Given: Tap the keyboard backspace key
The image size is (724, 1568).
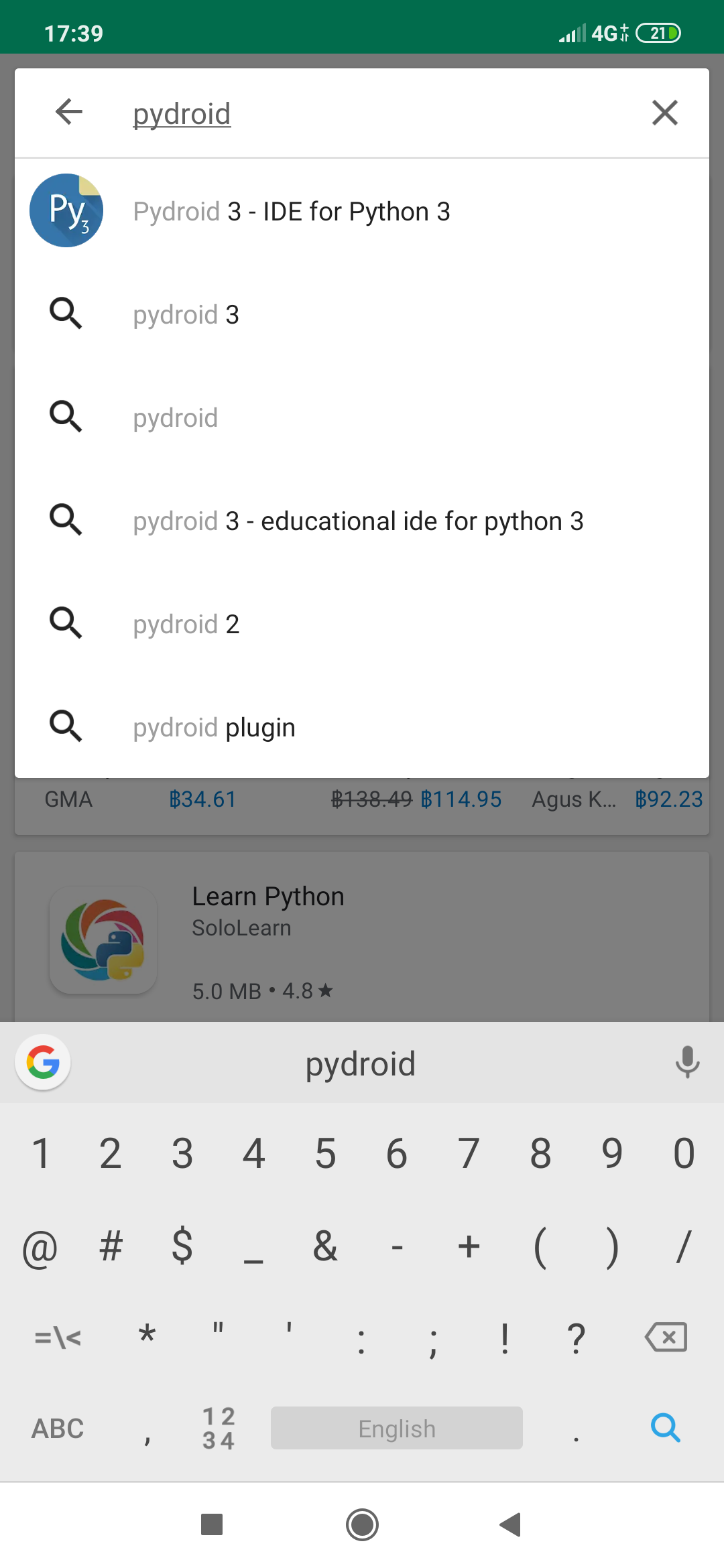Looking at the screenshot, I should (666, 1337).
